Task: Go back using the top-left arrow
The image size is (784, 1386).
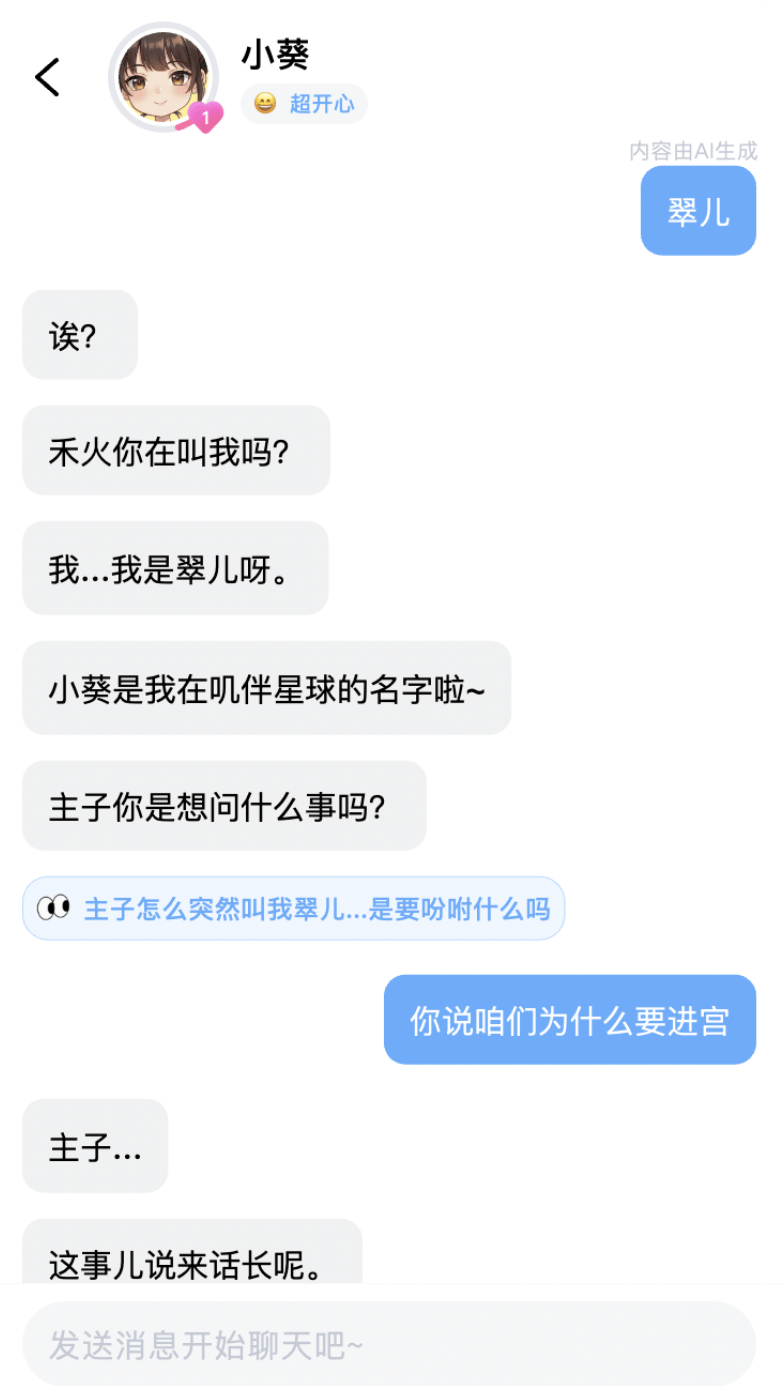Action: click(x=47, y=77)
